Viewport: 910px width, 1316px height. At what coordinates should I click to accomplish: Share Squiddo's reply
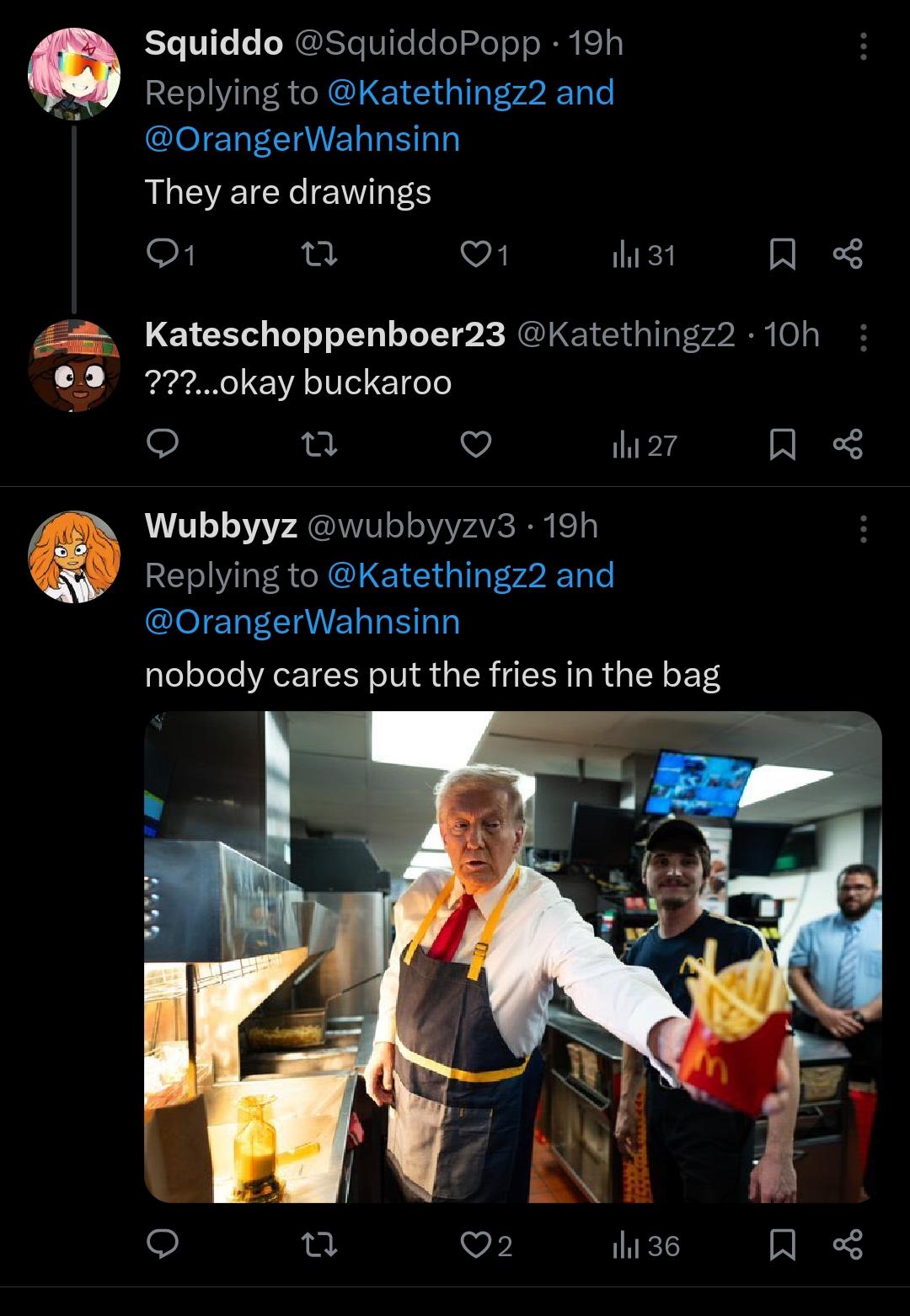(848, 254)
